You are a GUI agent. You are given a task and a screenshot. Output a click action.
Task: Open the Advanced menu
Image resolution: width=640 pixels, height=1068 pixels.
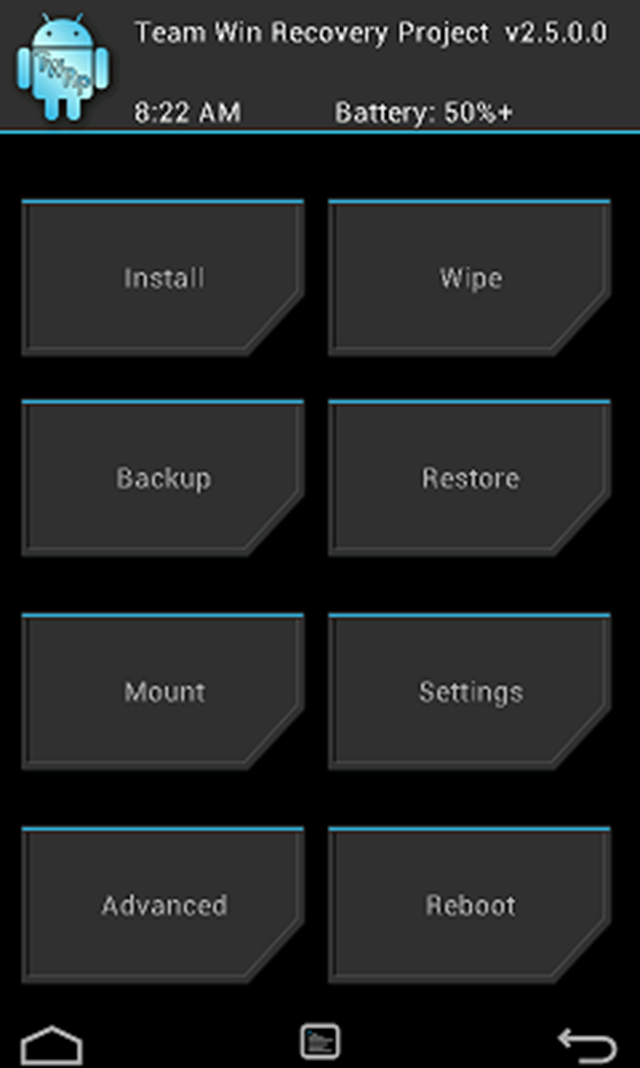tap(163, 905)
